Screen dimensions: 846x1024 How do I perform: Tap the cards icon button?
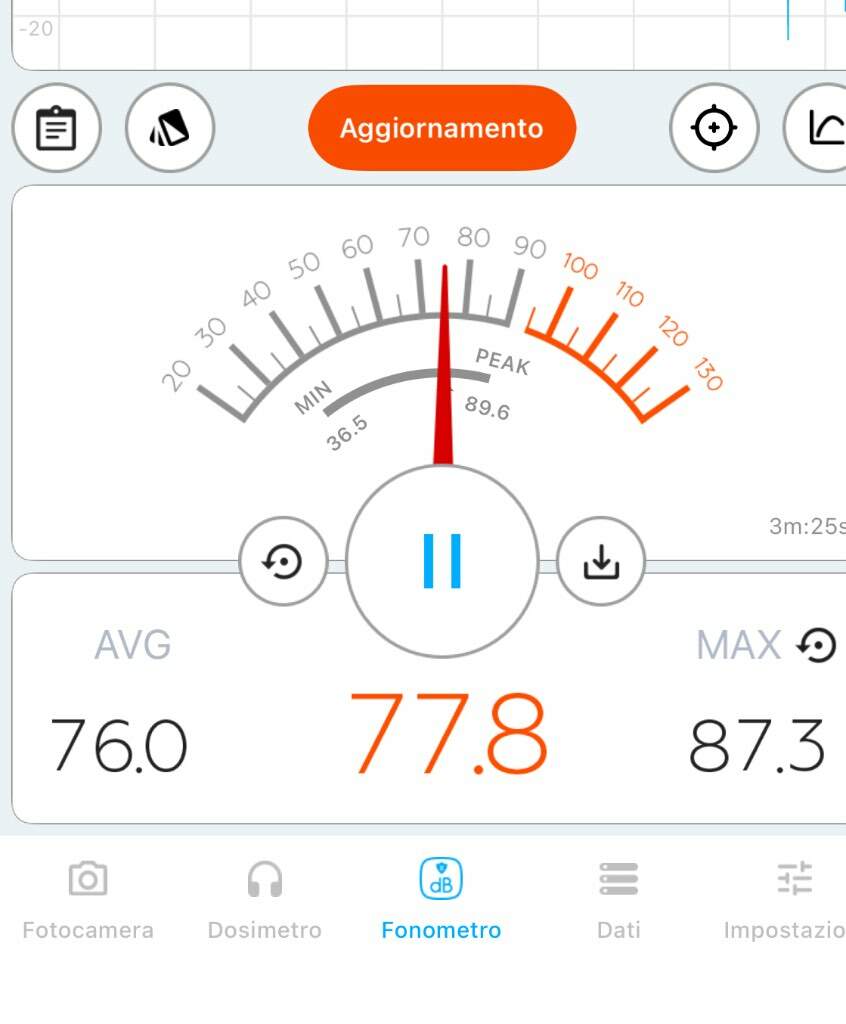tap(170, 128)
